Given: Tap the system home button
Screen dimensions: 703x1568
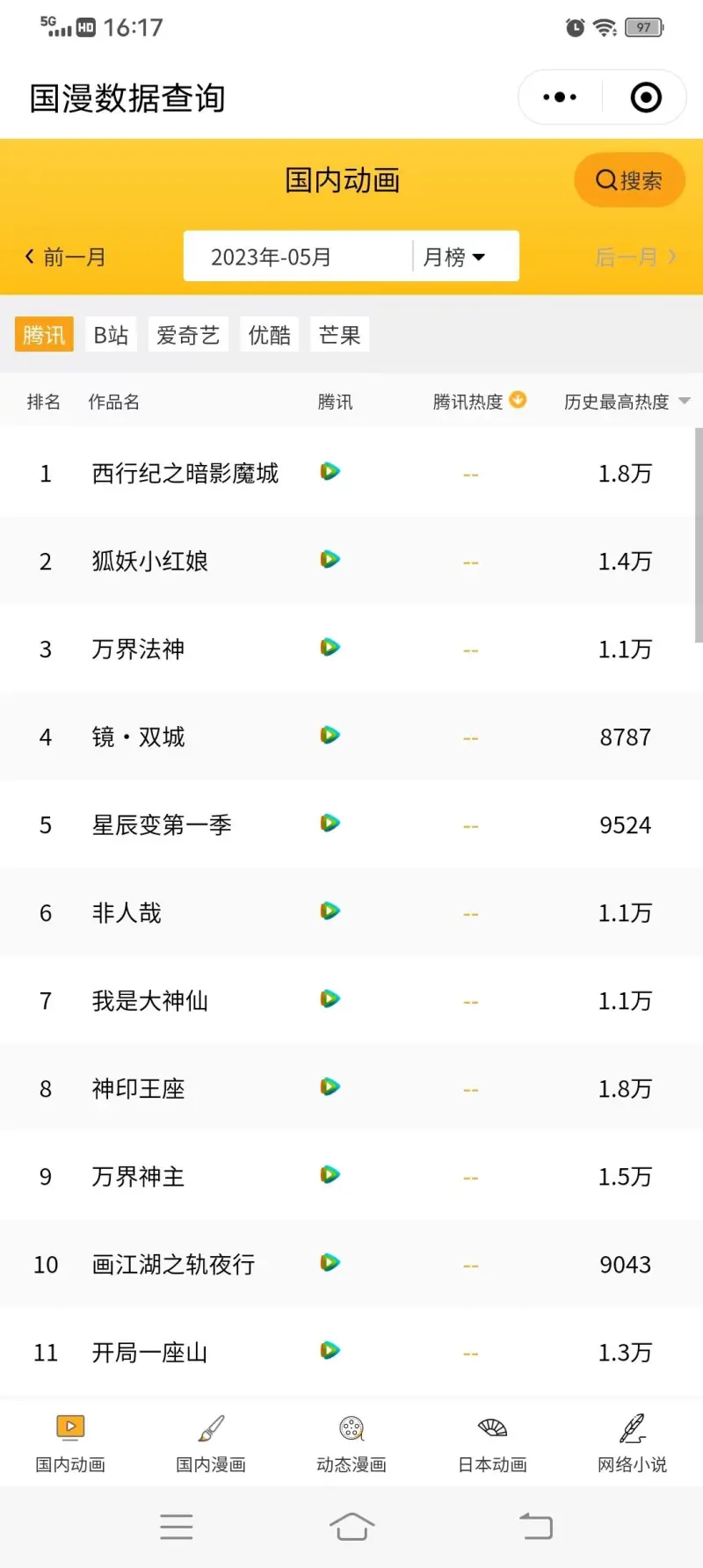Looking at the screenshot, I should click(351, 1527).
